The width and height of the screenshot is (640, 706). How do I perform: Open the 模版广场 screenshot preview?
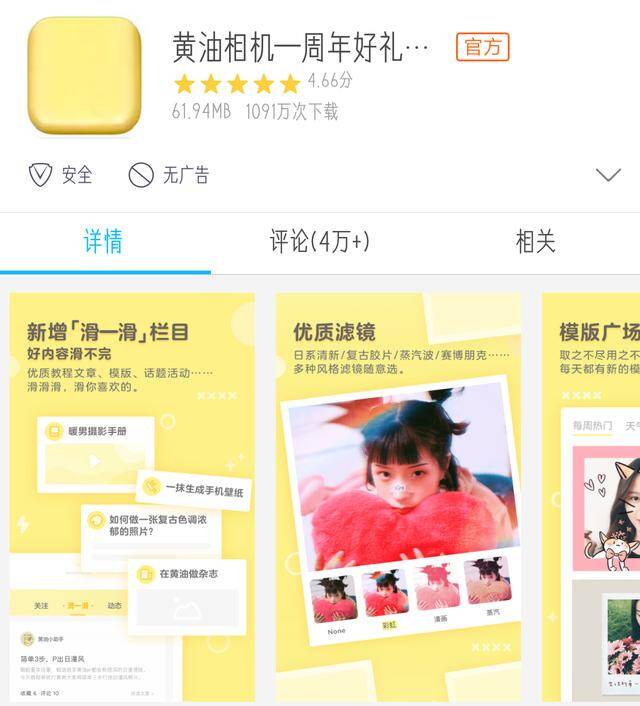(x=594, y=497)
